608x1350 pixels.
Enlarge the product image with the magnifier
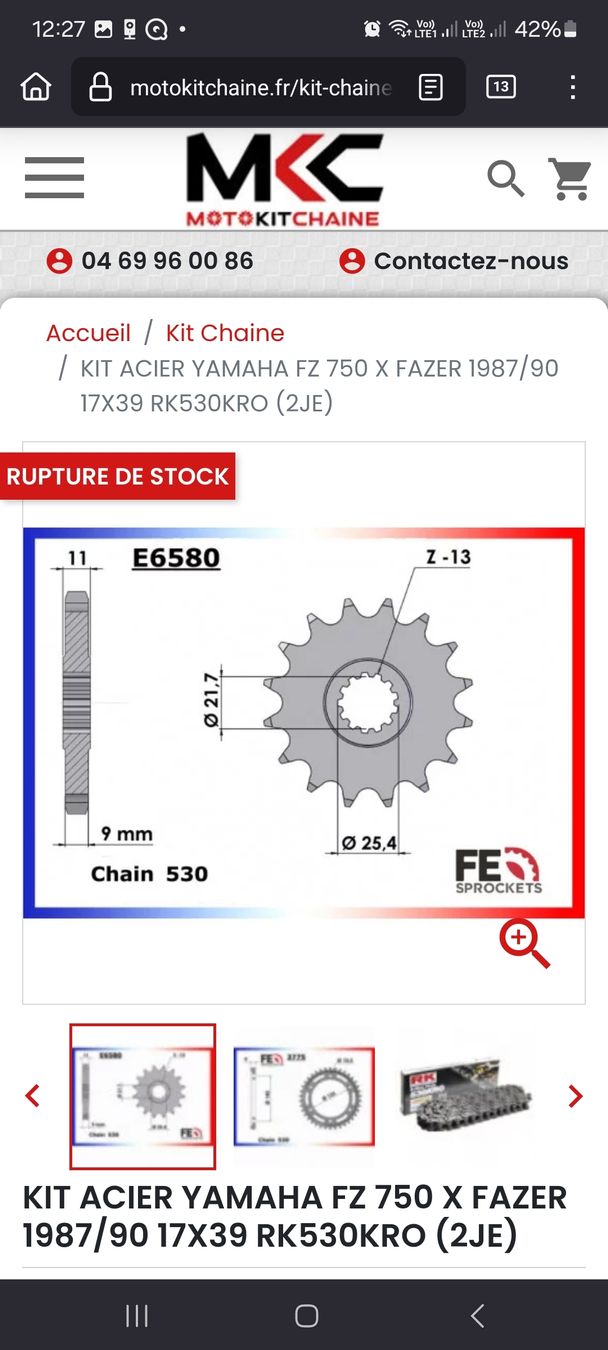click(x=525, y=945)
